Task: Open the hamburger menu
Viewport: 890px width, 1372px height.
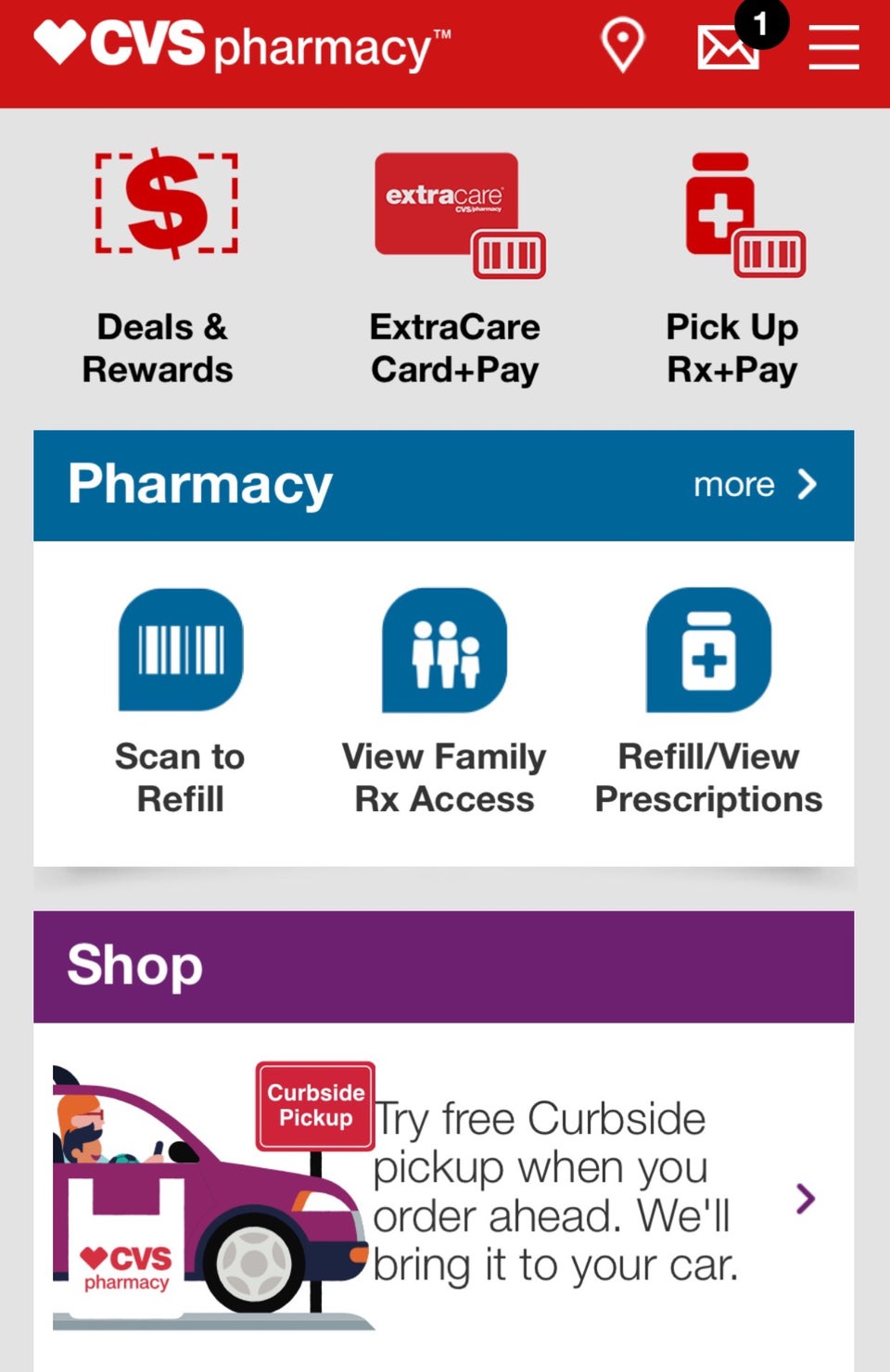Action: click(833, 47)
